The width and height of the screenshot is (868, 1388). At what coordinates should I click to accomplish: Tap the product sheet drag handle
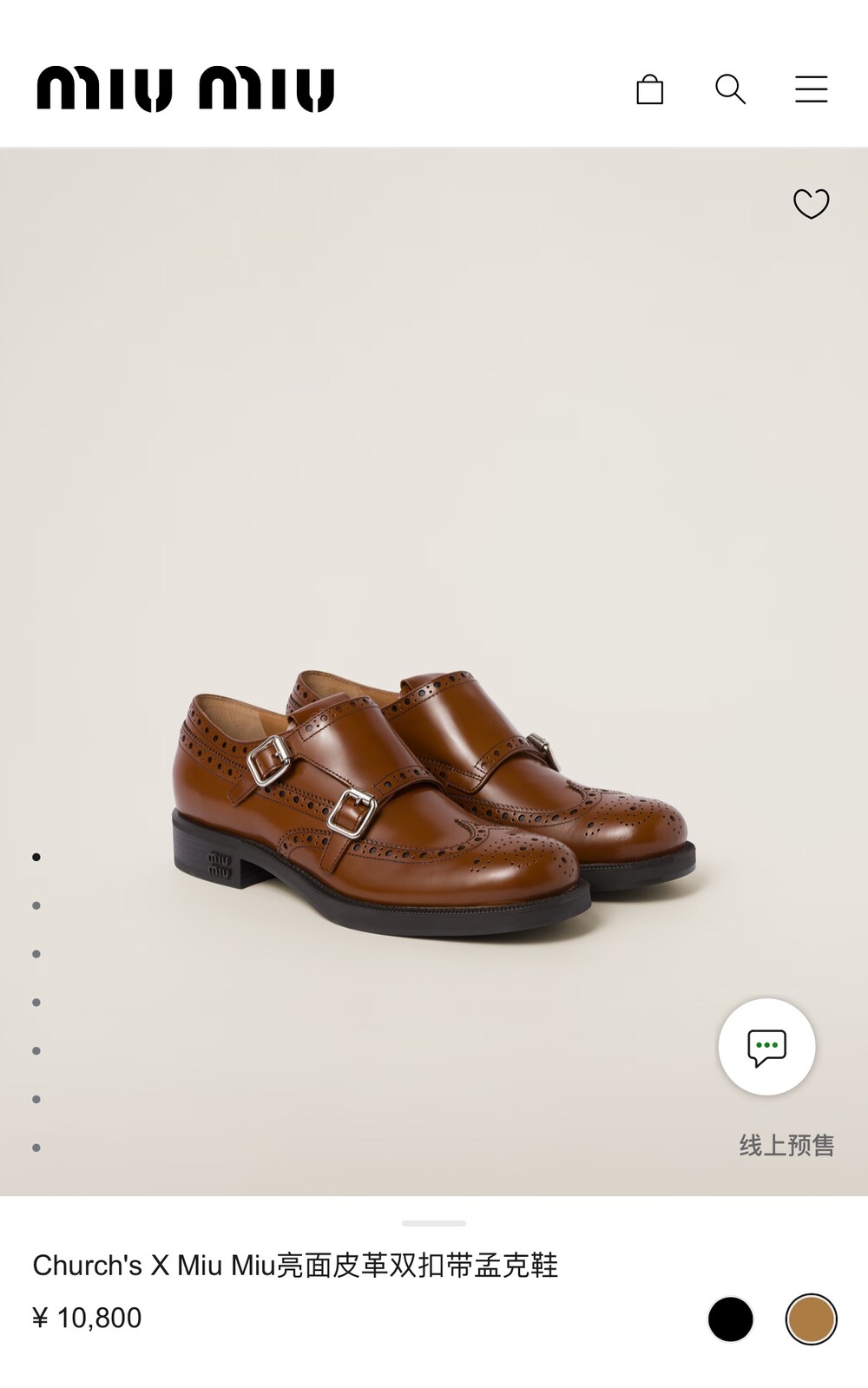434,1223
